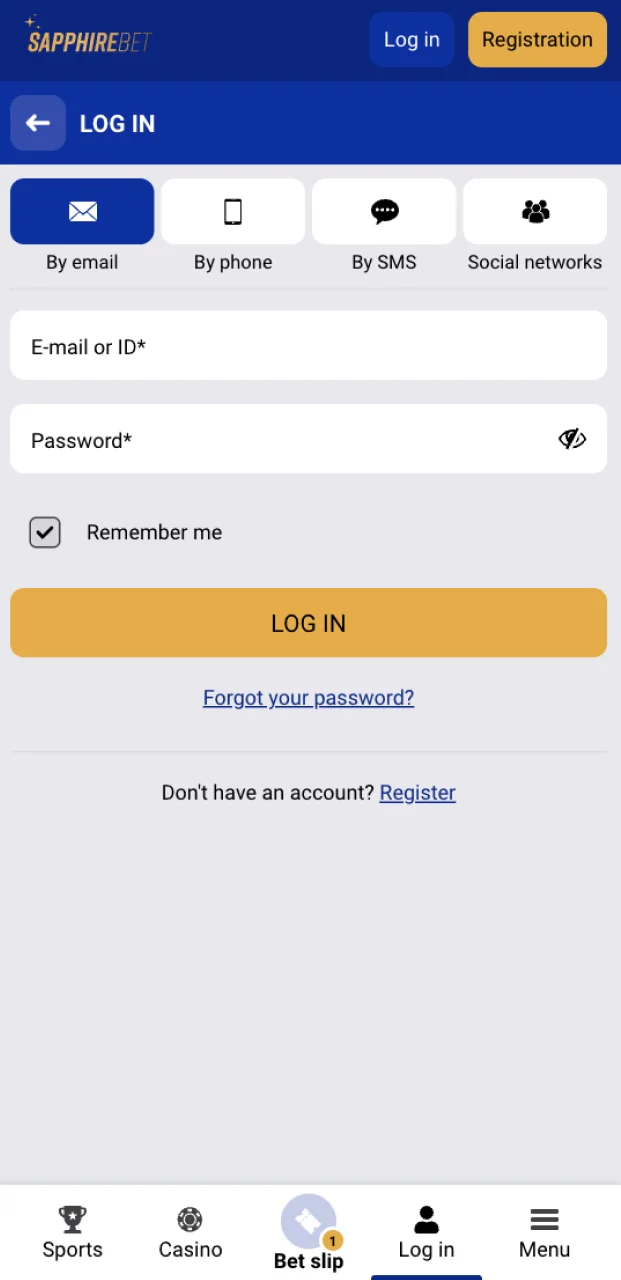Select the By email login method

point(82,212)
